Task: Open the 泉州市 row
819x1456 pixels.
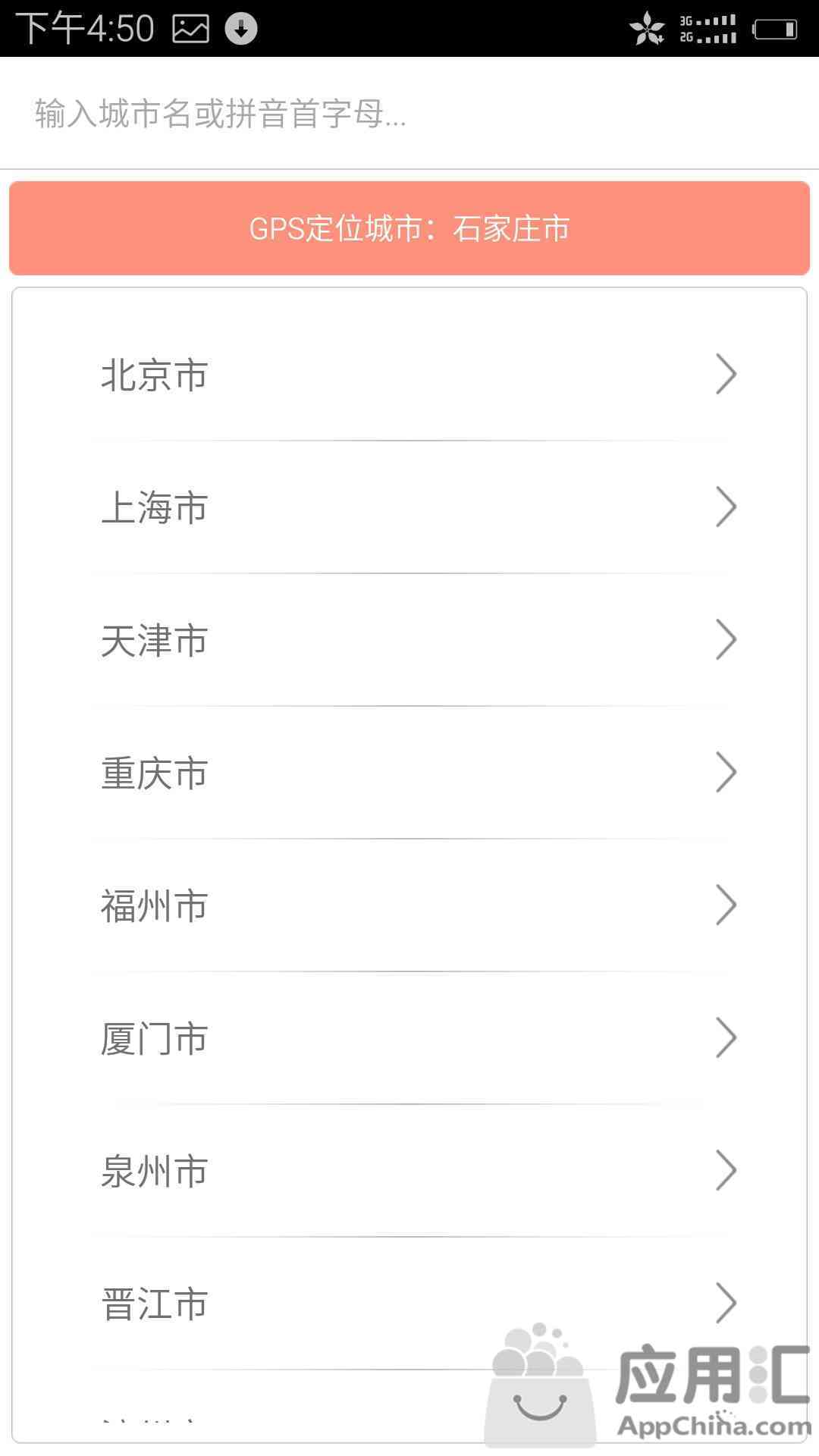Action: (409, 1171)
